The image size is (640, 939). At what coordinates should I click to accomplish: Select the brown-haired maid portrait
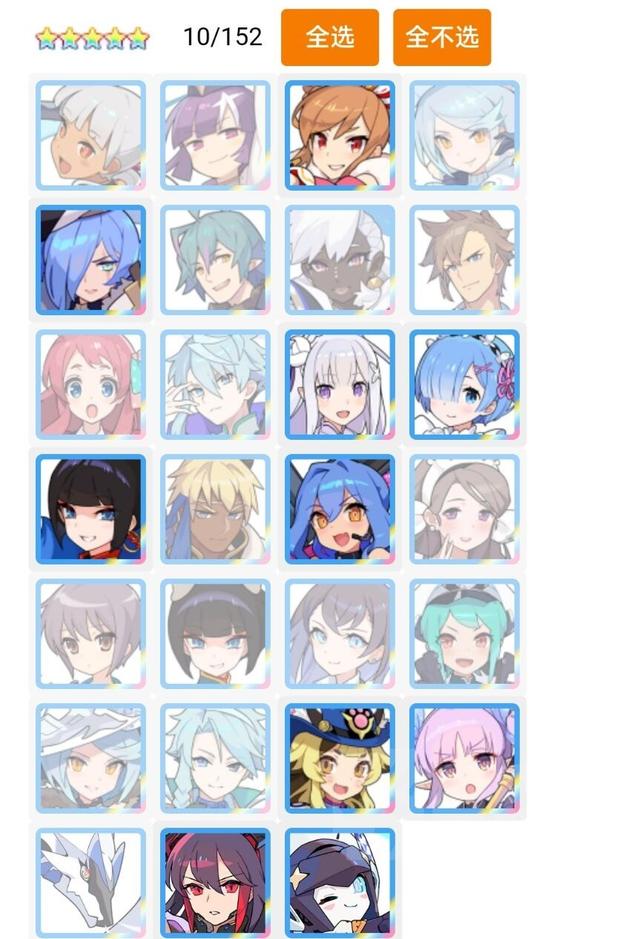click(464, 510)
